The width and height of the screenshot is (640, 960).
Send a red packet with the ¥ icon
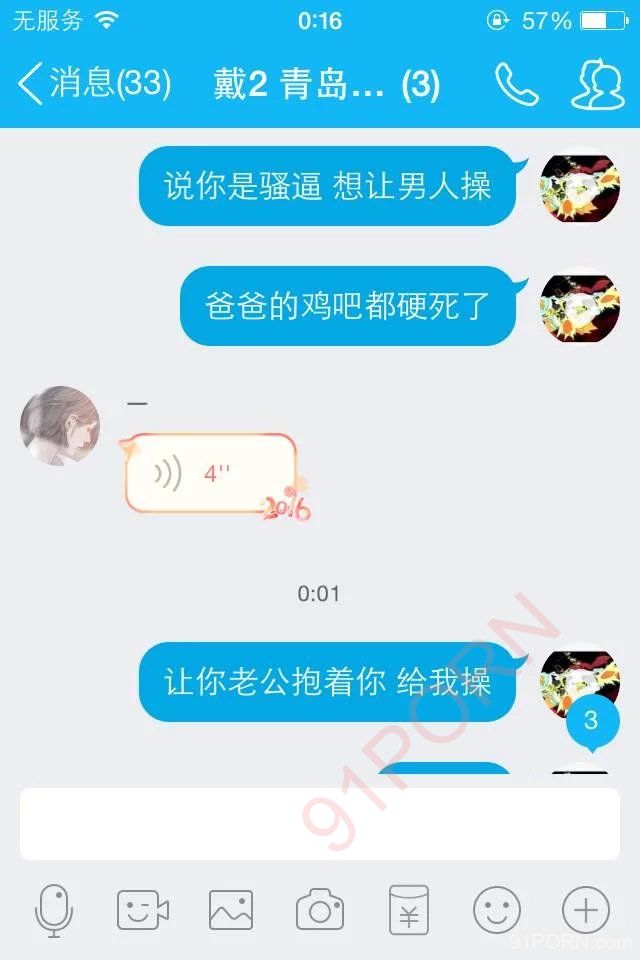408,910
